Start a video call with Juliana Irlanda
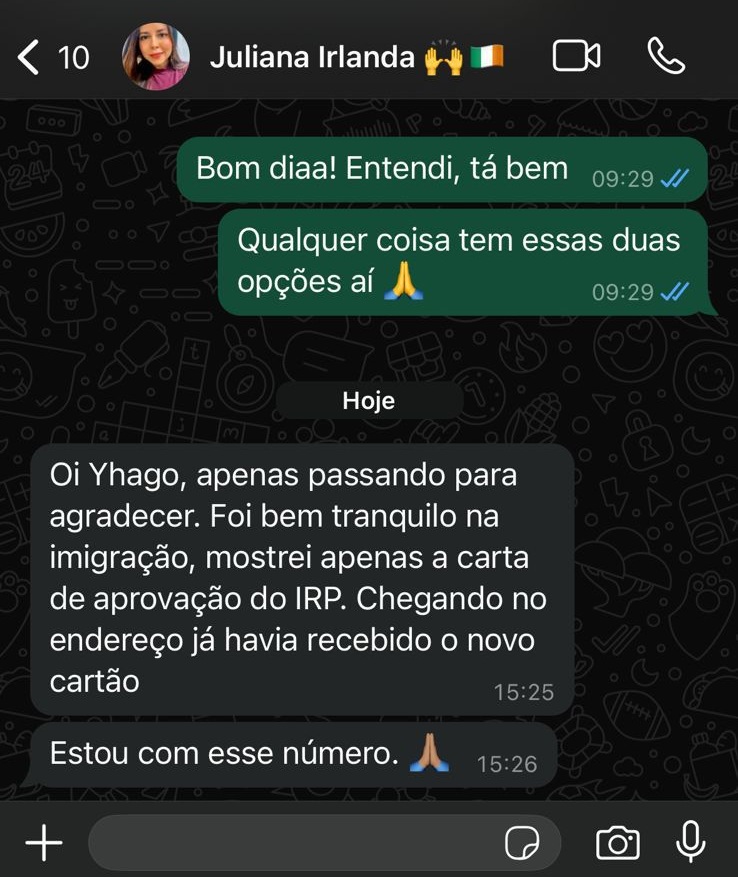 click(575, 57)
